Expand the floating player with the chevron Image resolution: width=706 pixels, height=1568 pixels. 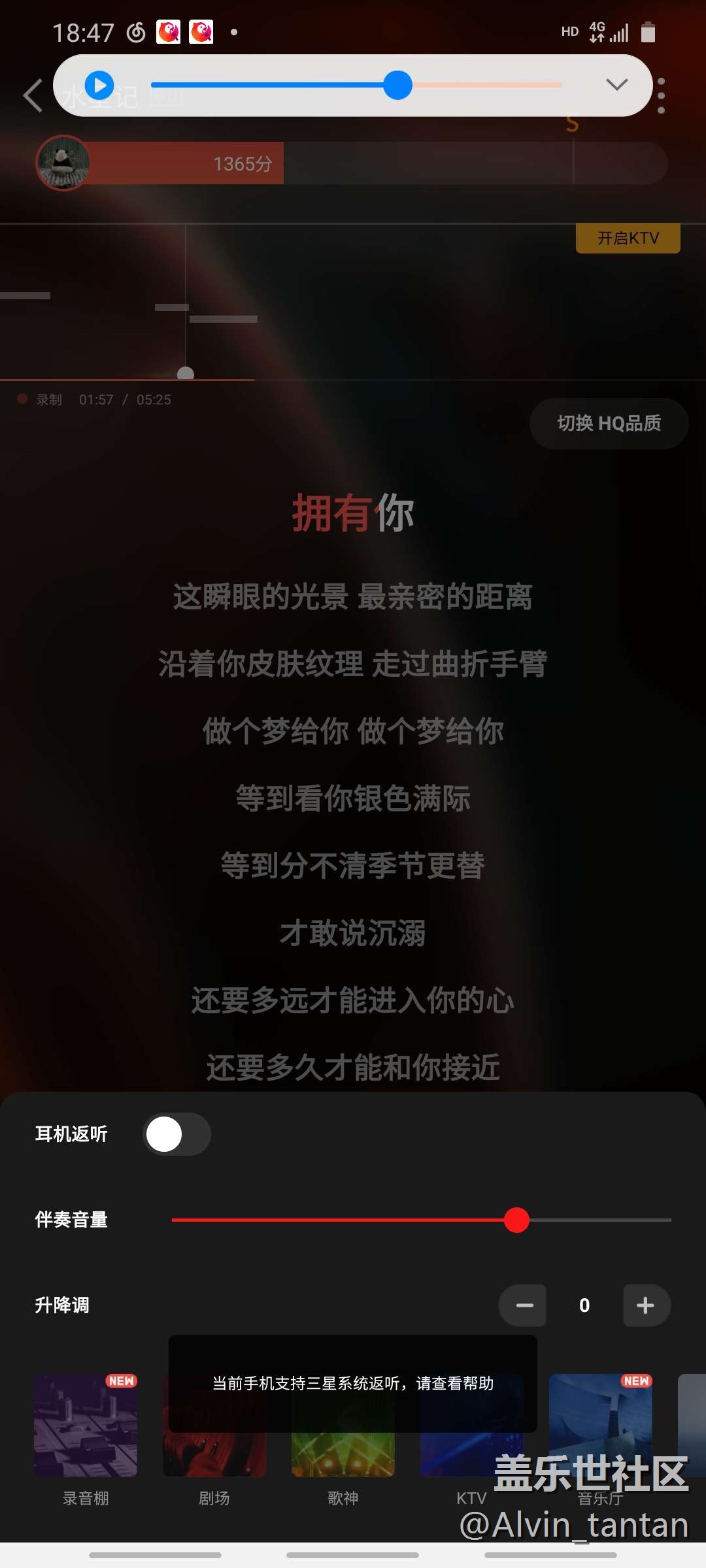(x=616, y=85)
